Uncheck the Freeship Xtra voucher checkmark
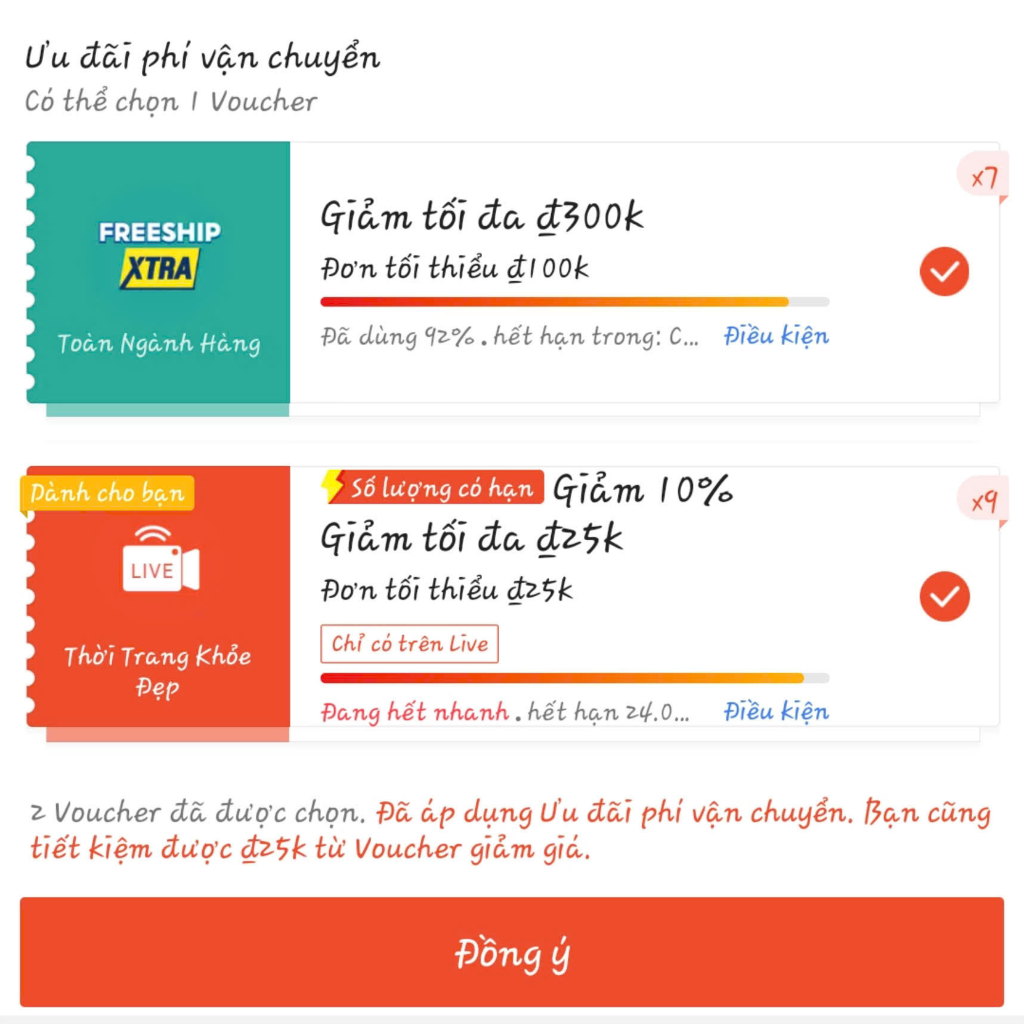The image size is (1024, 1024). [x=944, y=271]
